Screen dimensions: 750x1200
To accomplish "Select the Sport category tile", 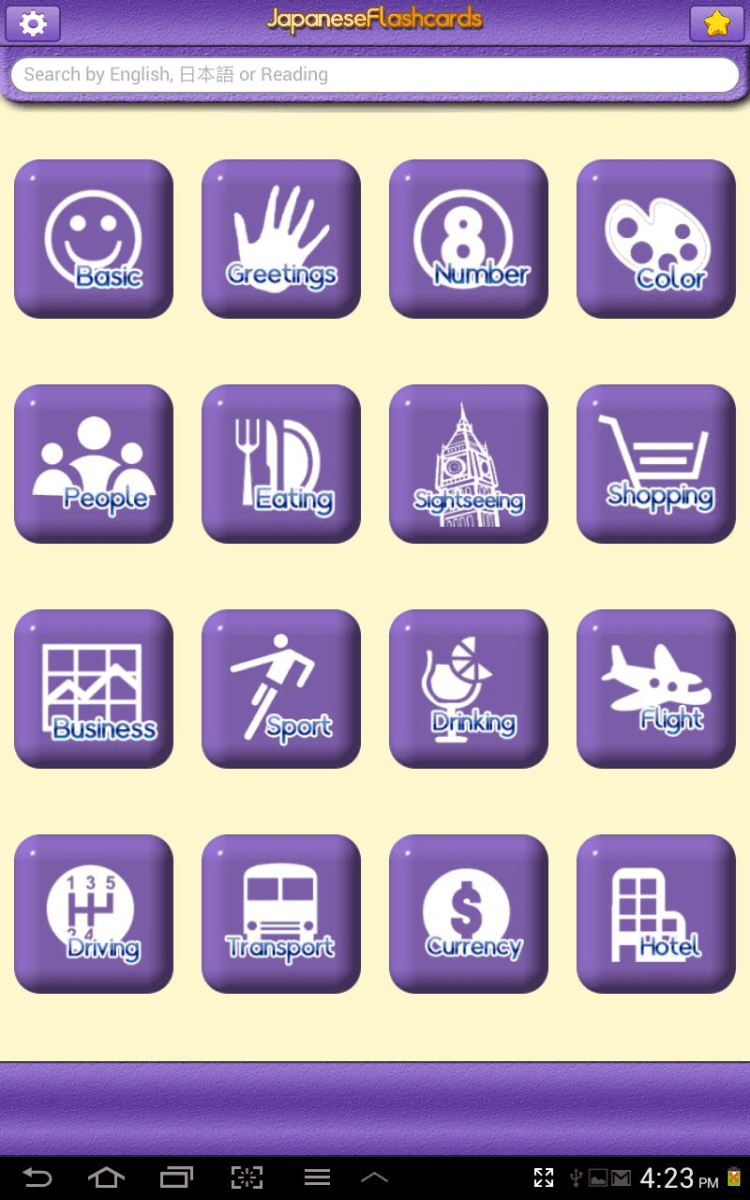I will [x=281, y=689].
